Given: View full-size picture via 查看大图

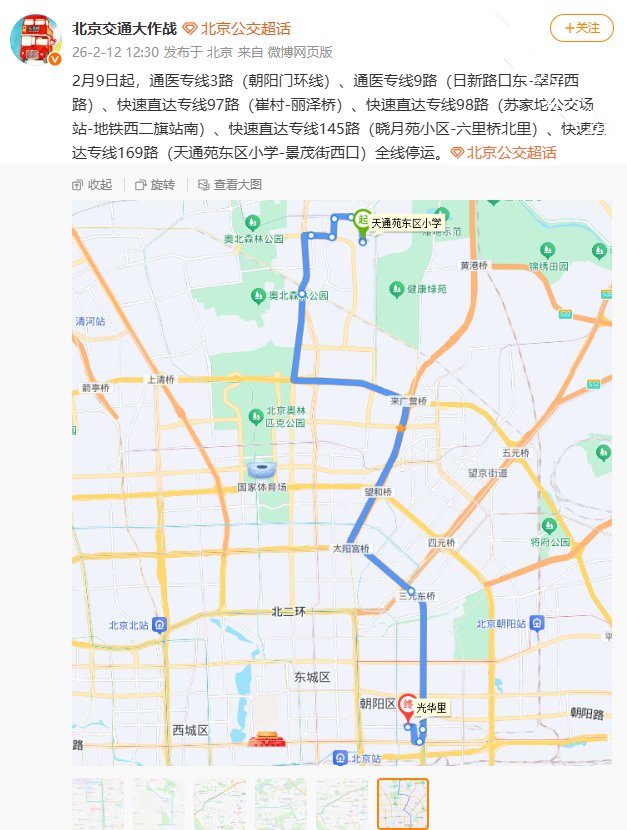Looking at the screenshot, I should tap(230, 184).
